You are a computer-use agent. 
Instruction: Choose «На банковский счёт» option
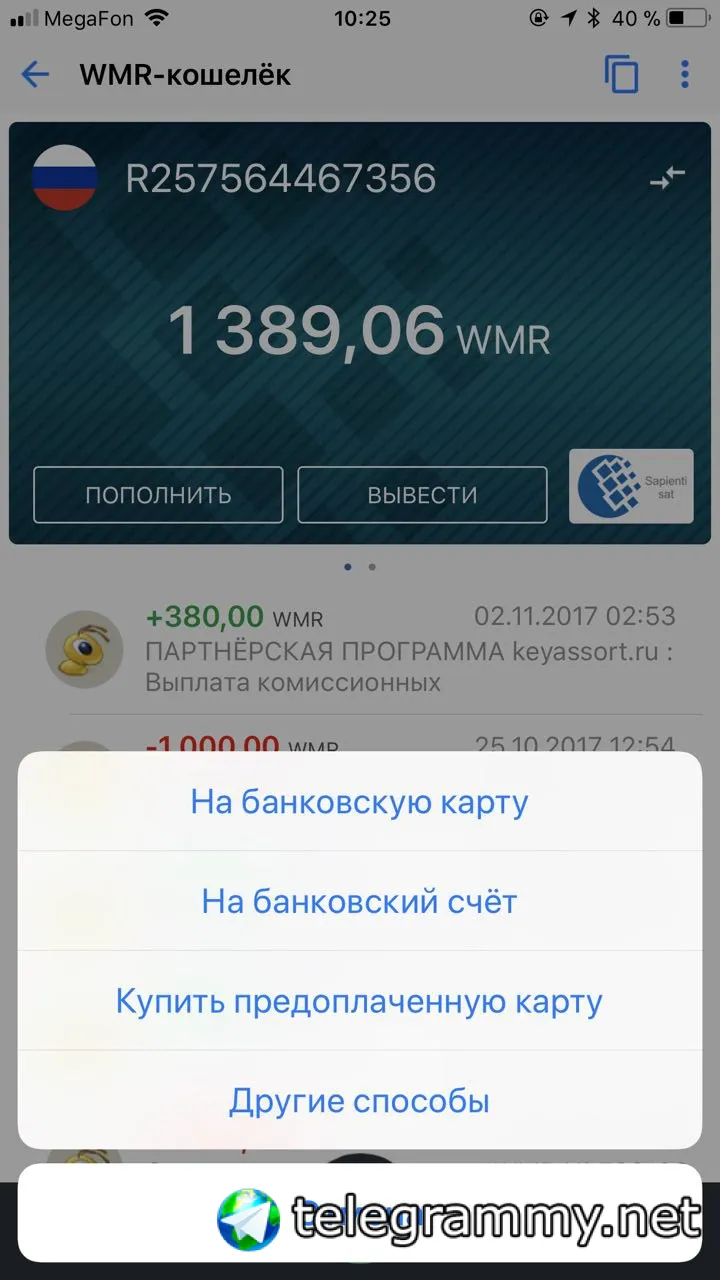pos(359,902)
